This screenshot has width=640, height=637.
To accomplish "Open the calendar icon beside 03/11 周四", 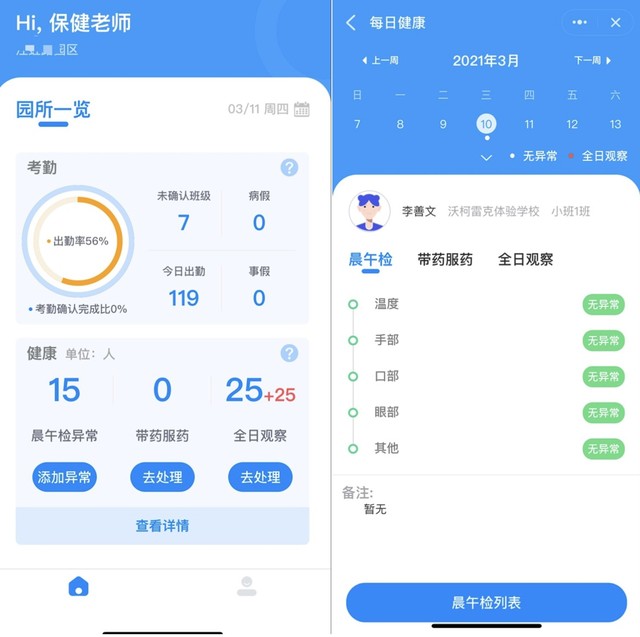I will pos(301,110).
